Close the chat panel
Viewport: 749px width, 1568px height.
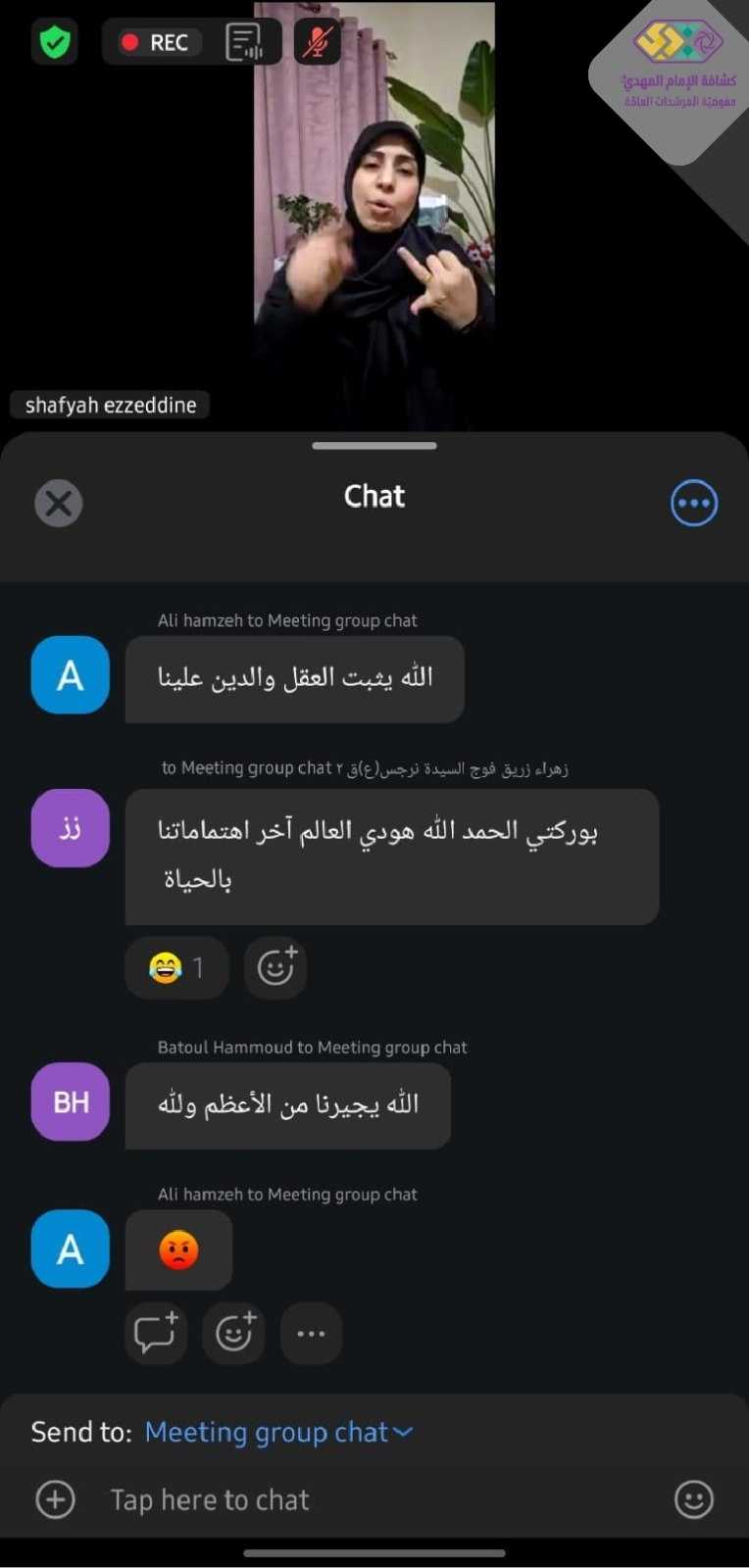click(x=59, y=504)
